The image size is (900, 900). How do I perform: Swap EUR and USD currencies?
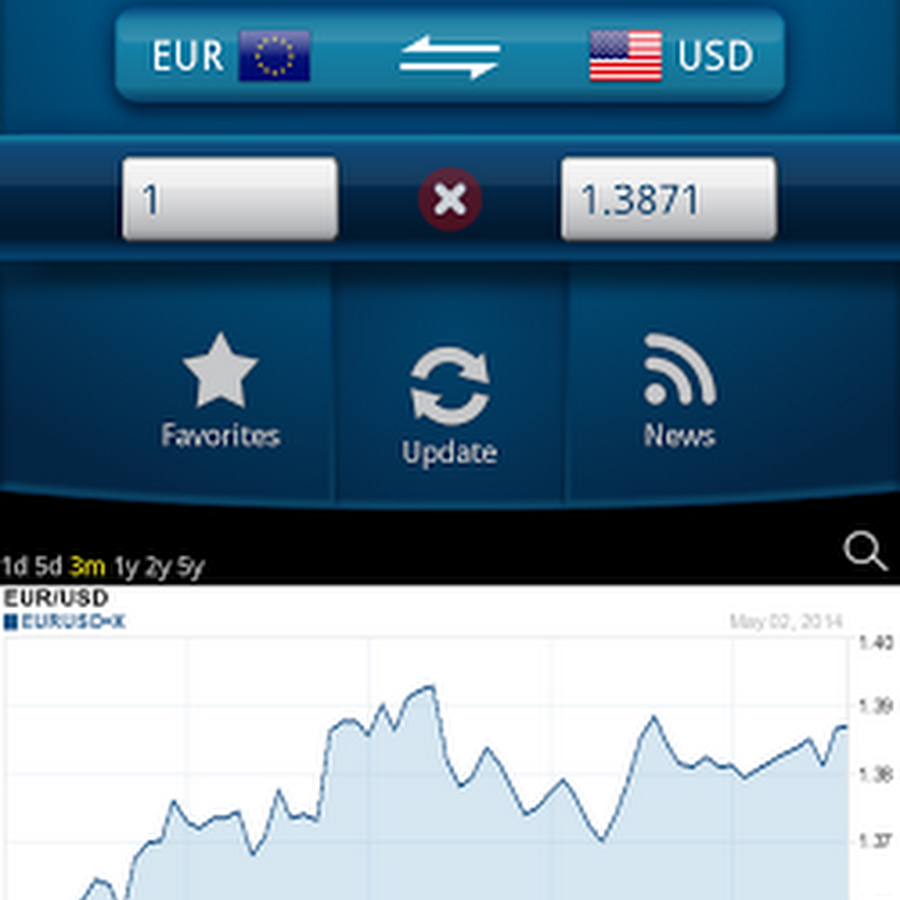pyautogui.click(x=449, y=56)
